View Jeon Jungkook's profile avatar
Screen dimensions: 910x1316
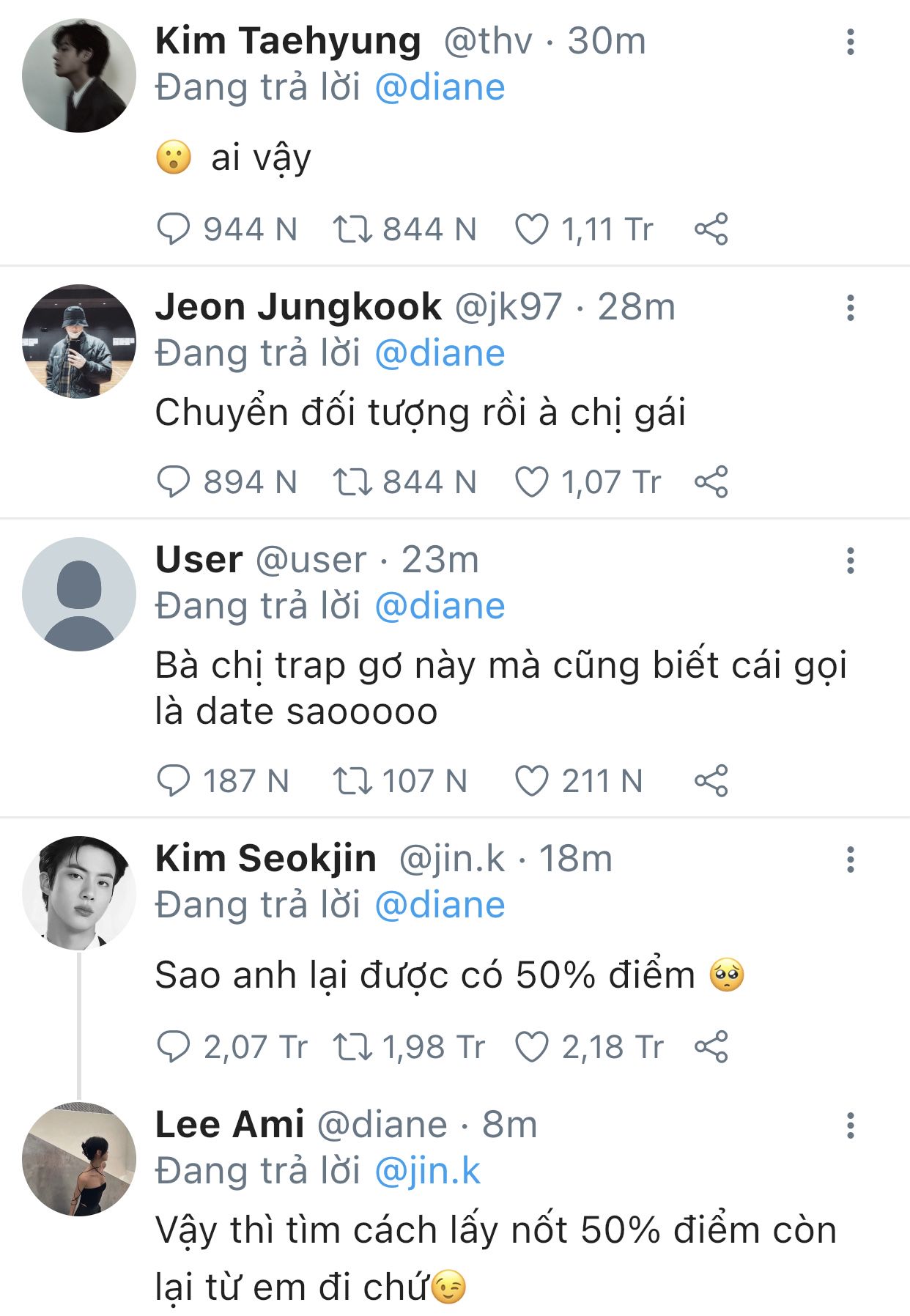(x=79, y=341)
